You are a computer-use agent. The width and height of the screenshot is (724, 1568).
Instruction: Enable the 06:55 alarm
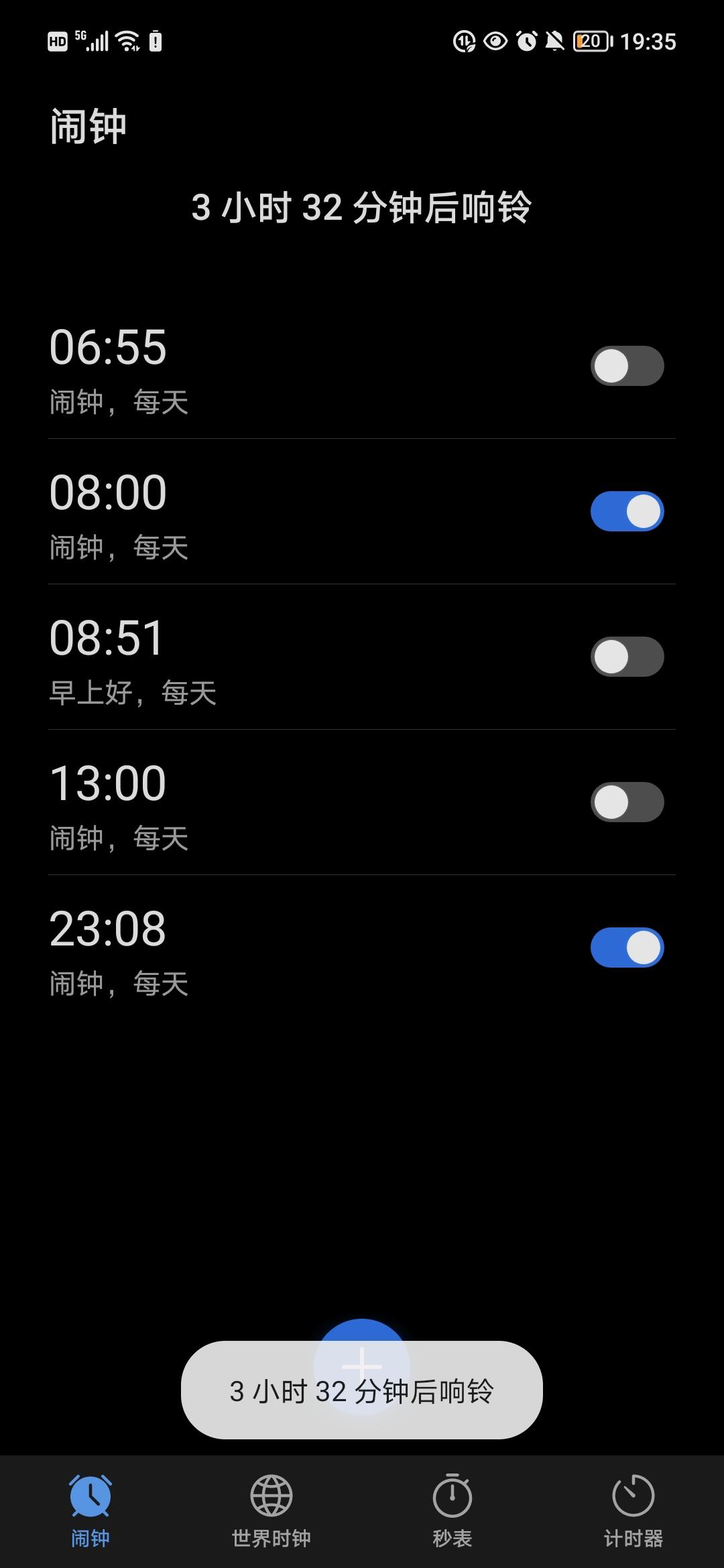pos(627,366)
